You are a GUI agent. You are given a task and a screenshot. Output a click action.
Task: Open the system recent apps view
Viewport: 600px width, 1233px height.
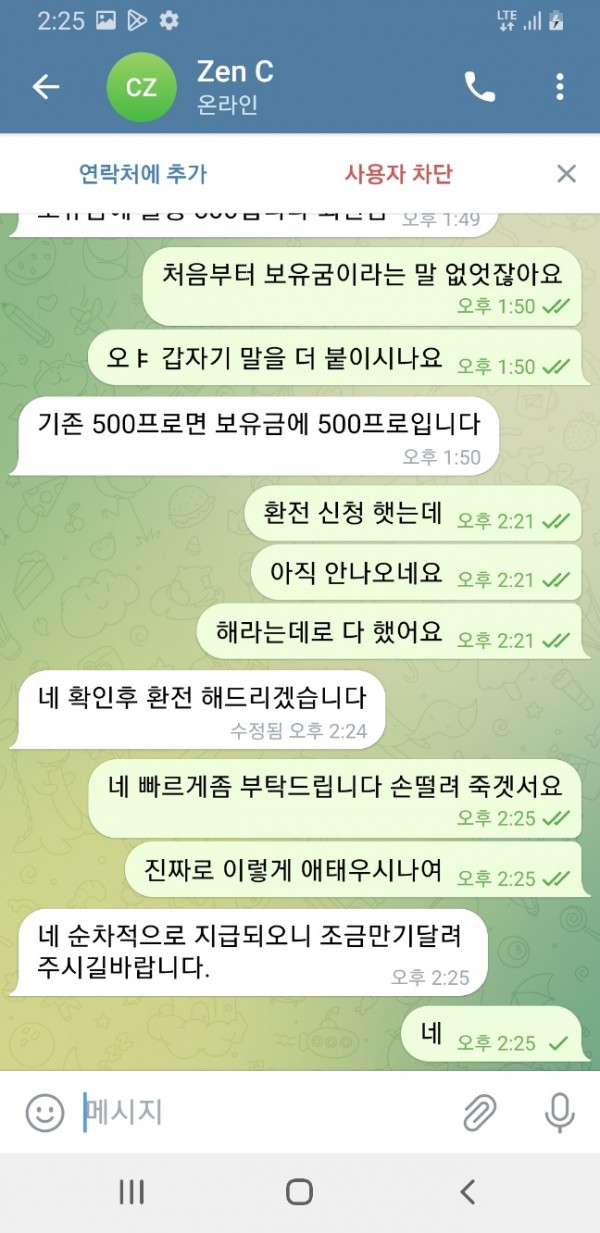[132, 1192]
